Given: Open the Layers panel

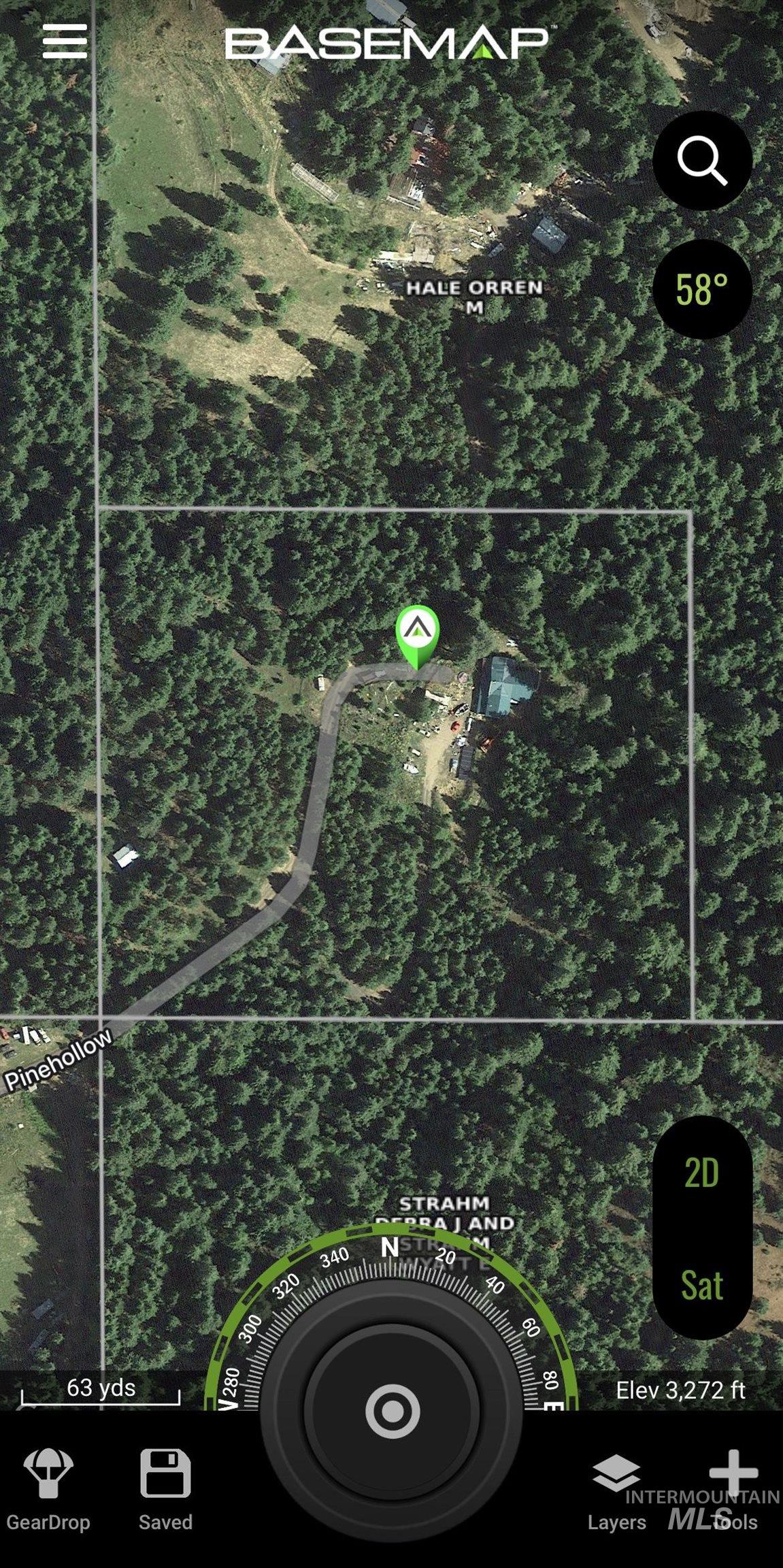Looking at the screenshot, I should tap(616, 1490).
